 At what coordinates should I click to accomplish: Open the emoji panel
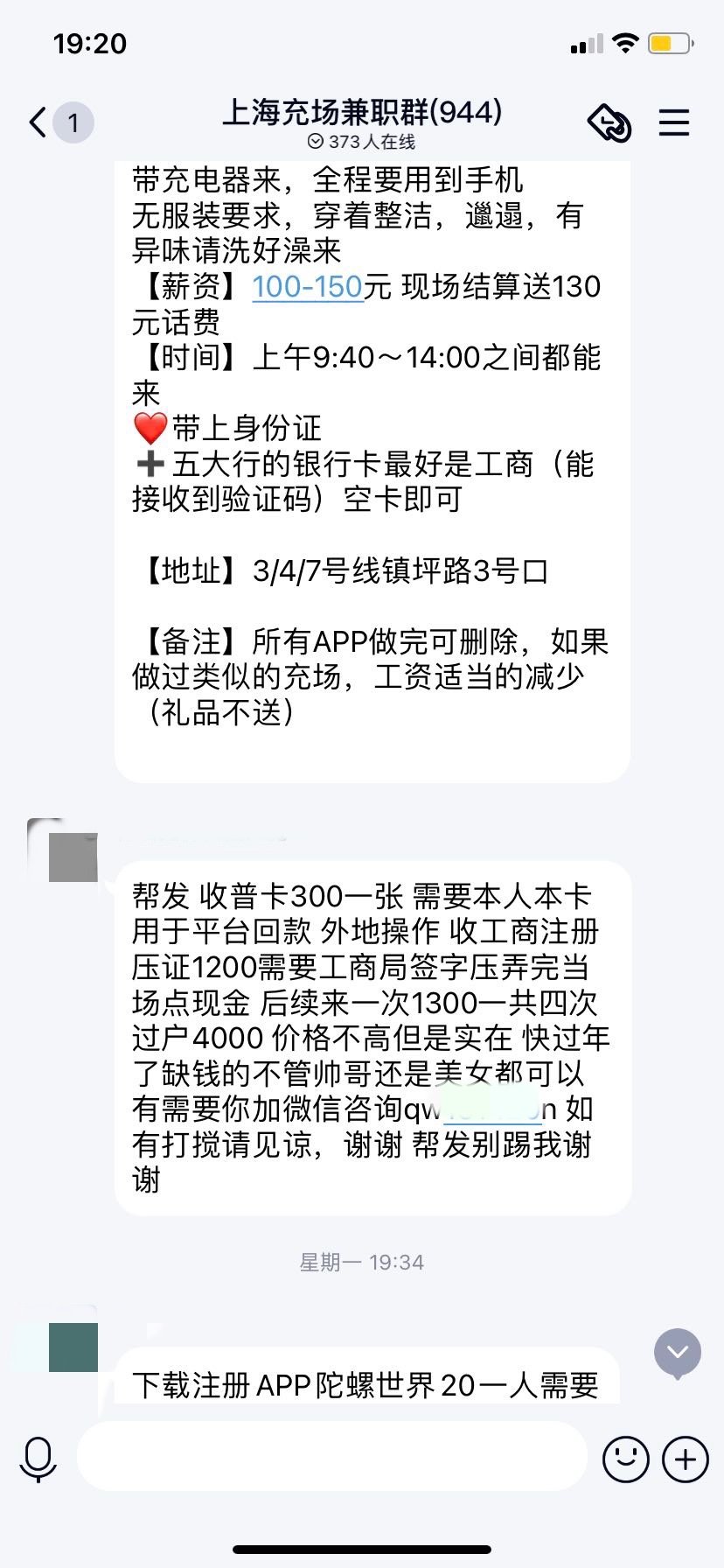coord(626,1459)
